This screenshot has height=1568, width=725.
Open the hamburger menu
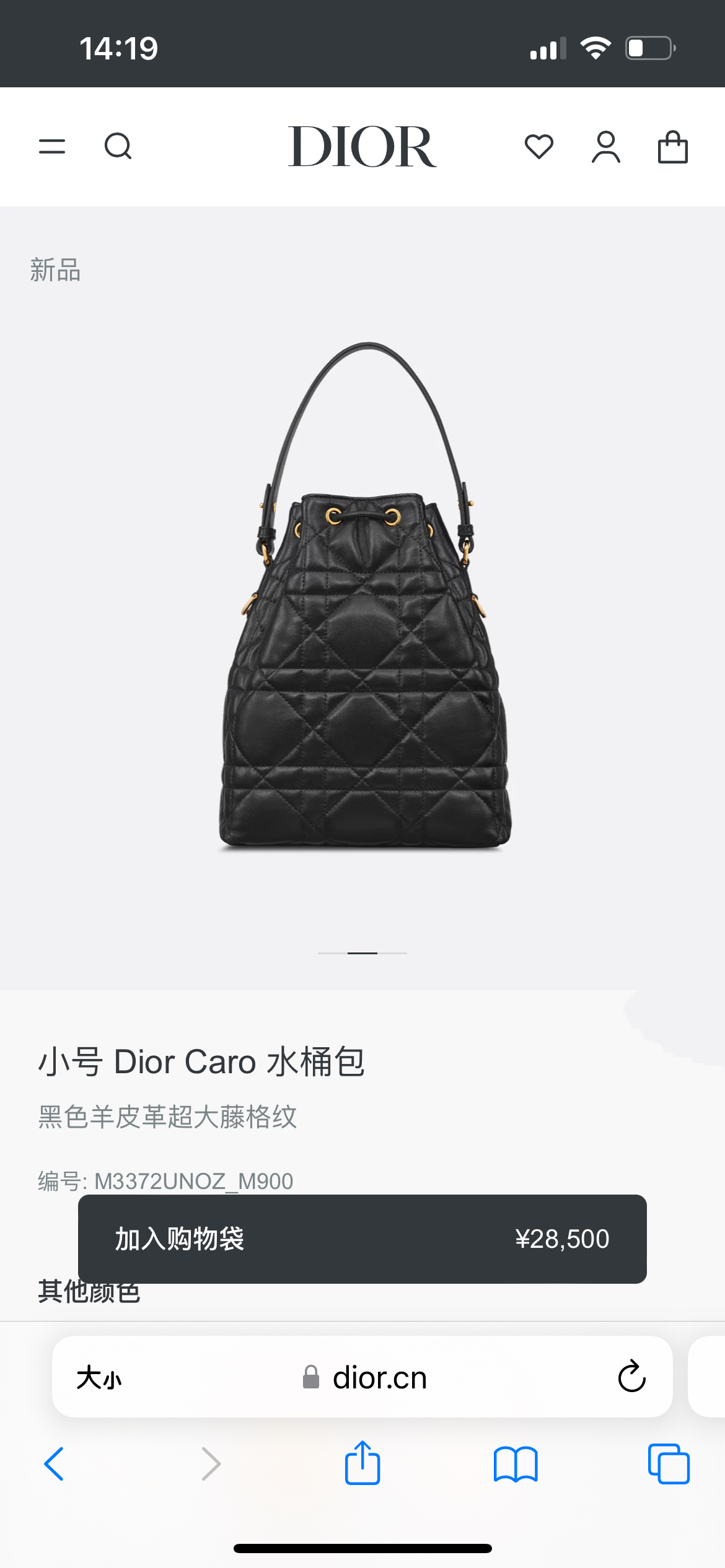52,147
